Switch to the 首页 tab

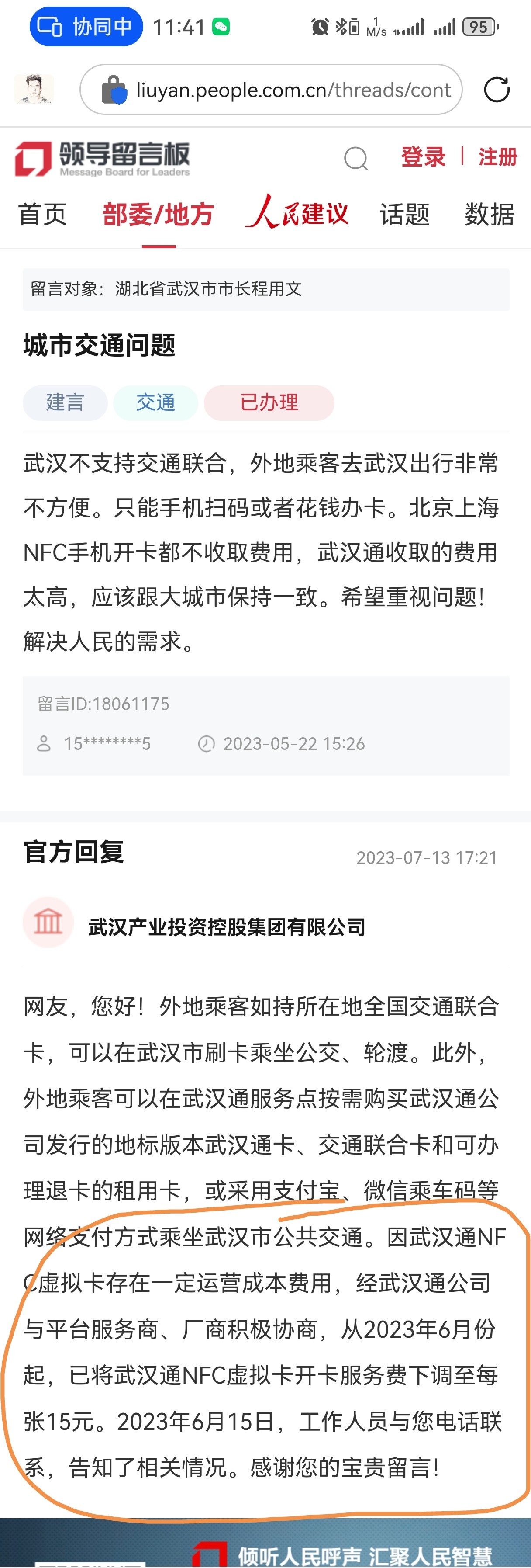[42, 214]
